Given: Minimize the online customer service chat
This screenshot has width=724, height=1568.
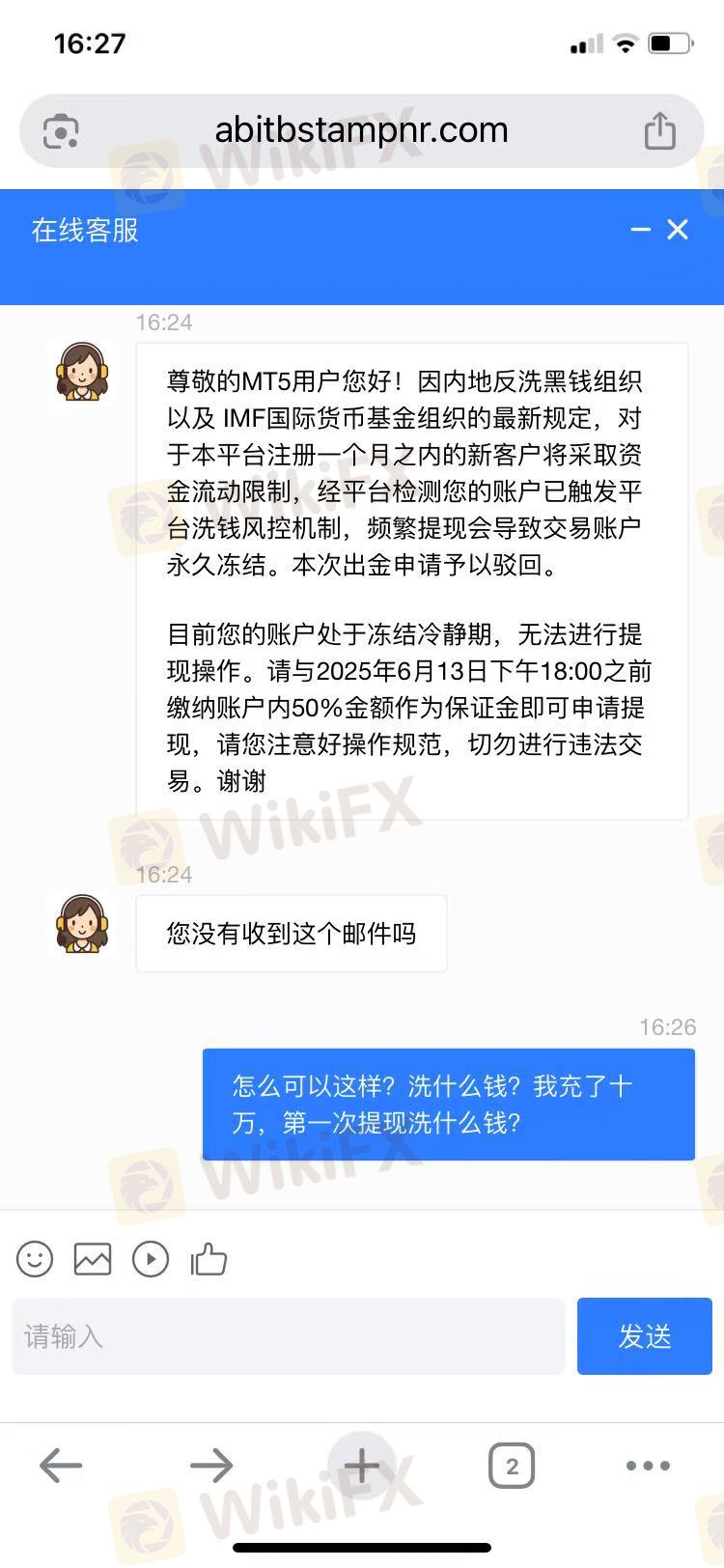Looking at the screenshot, I should pos(640,230).
